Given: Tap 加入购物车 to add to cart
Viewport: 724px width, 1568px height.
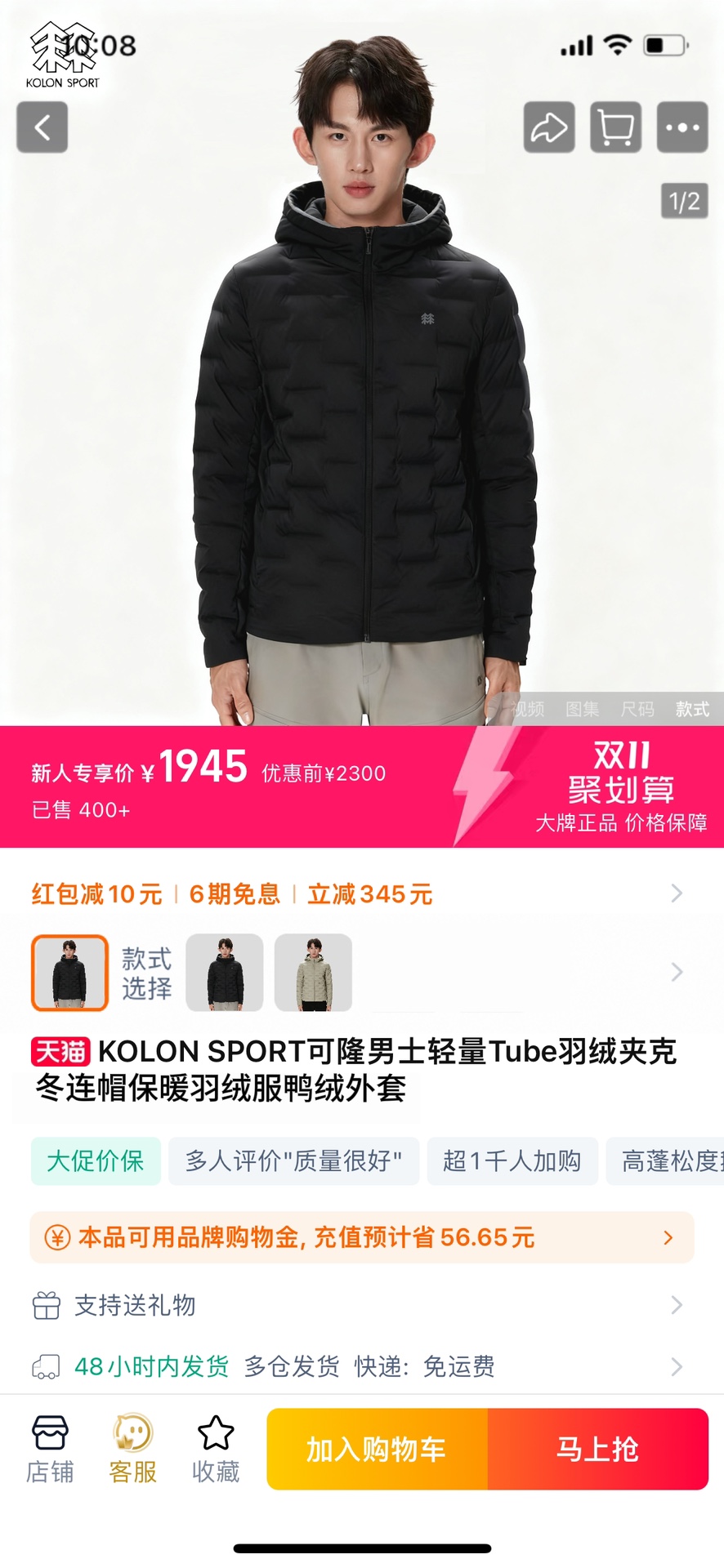Looking at the screenshot, I should point(377,1449).
